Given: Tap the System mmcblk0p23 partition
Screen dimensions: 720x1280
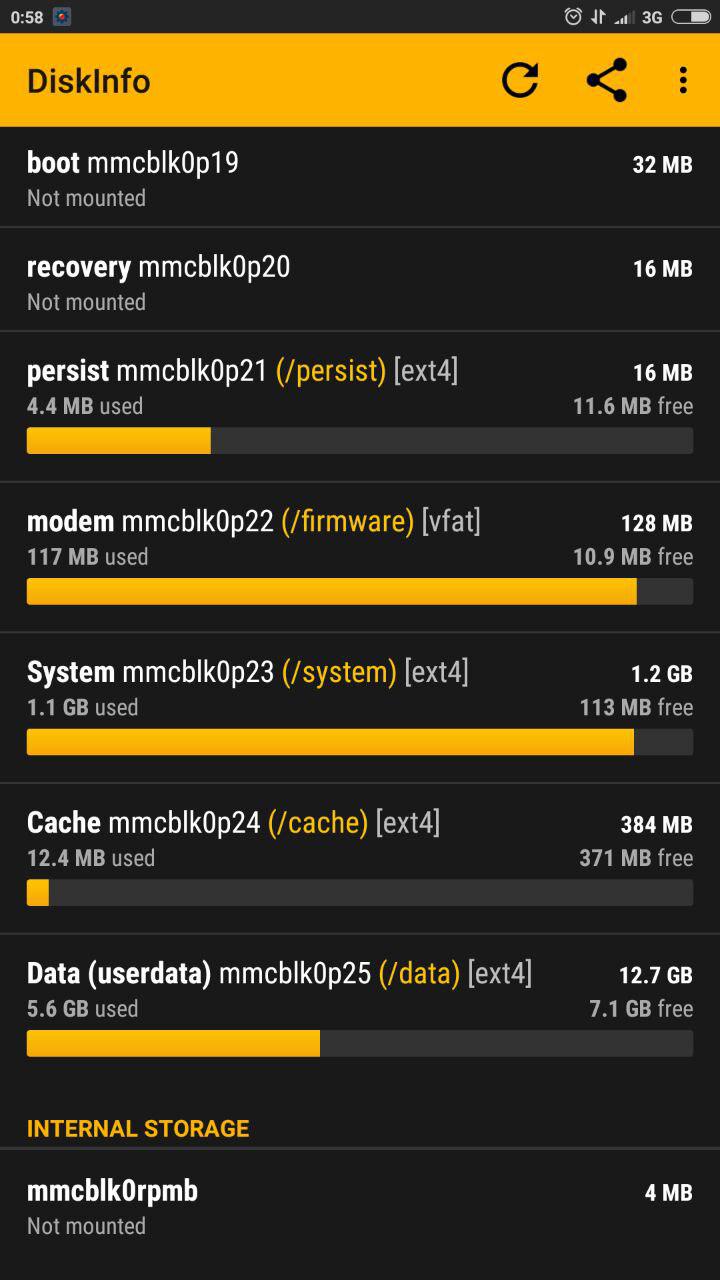Looking at the screenshot, I should tap(360, 709).
